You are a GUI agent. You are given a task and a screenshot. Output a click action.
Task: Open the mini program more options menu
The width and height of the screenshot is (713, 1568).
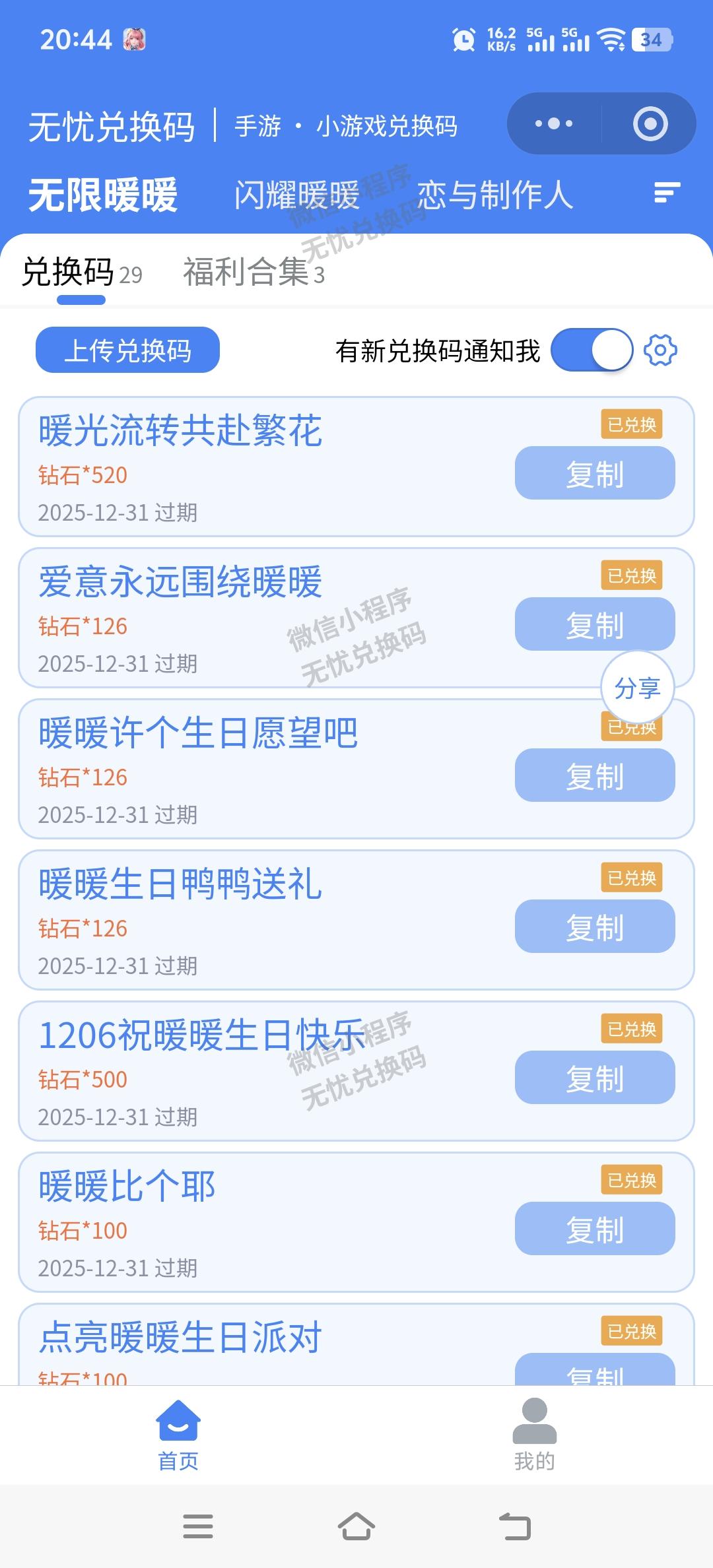point(555,123)
